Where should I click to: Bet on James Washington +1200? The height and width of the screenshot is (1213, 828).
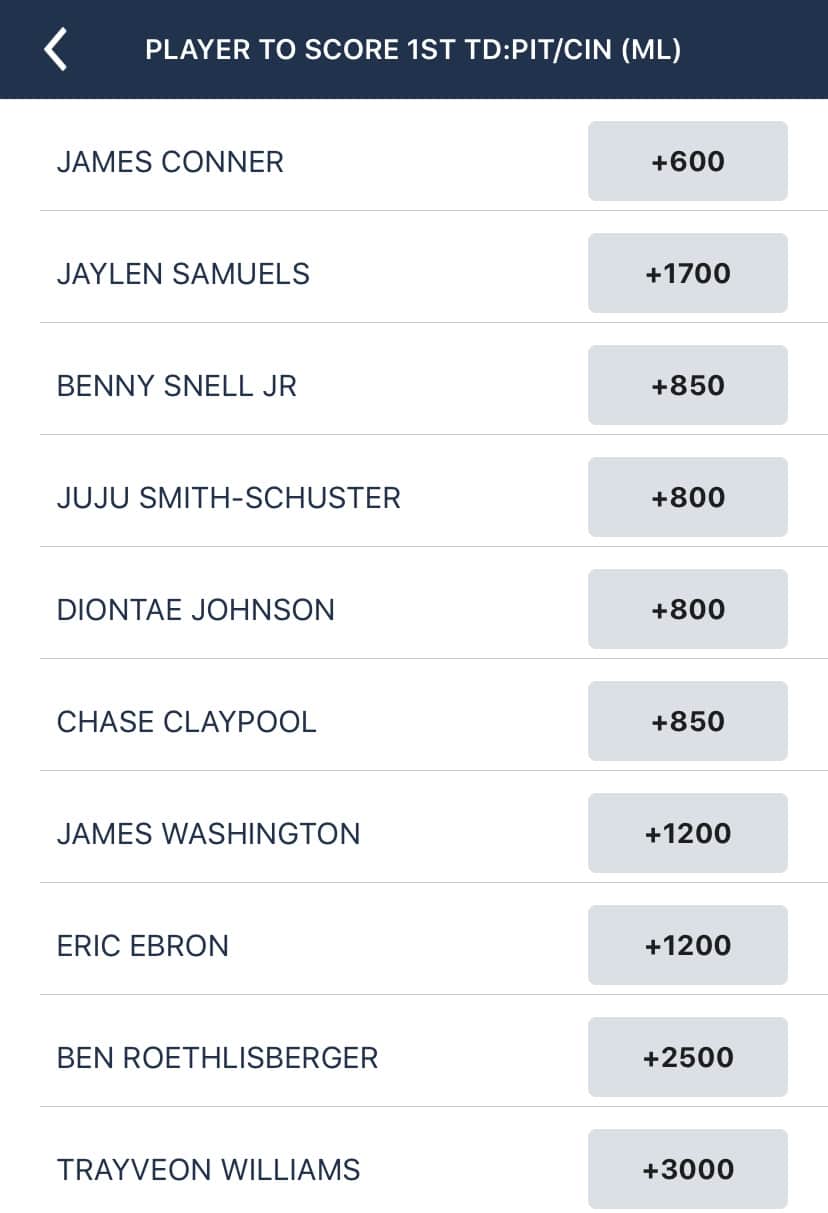[x=687, y=833]
